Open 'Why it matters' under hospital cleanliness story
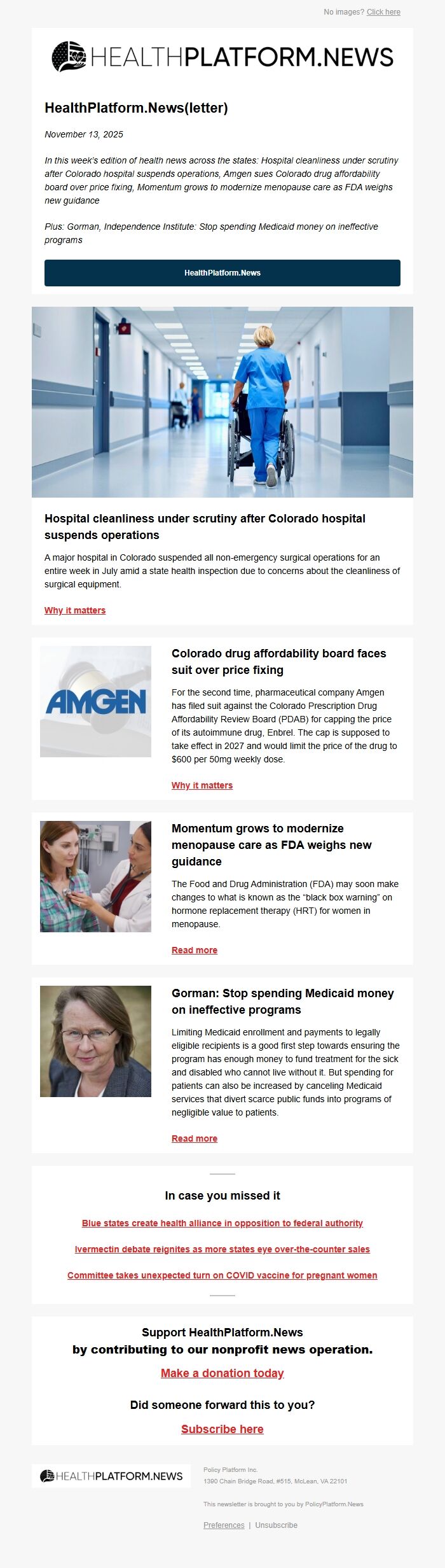The height and width of the screenshot is (1568, 445). (75, 610)
